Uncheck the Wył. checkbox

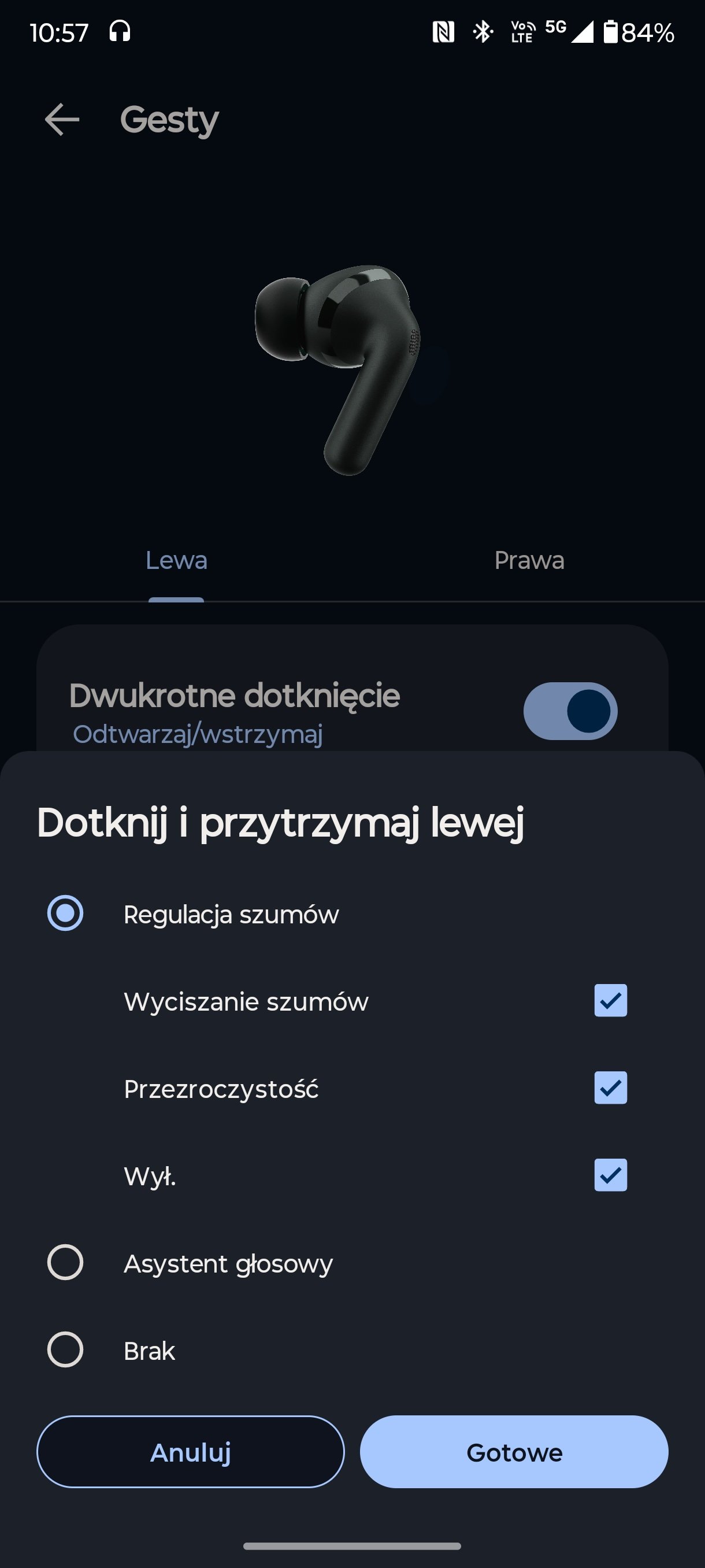(x=611, y=1175)
